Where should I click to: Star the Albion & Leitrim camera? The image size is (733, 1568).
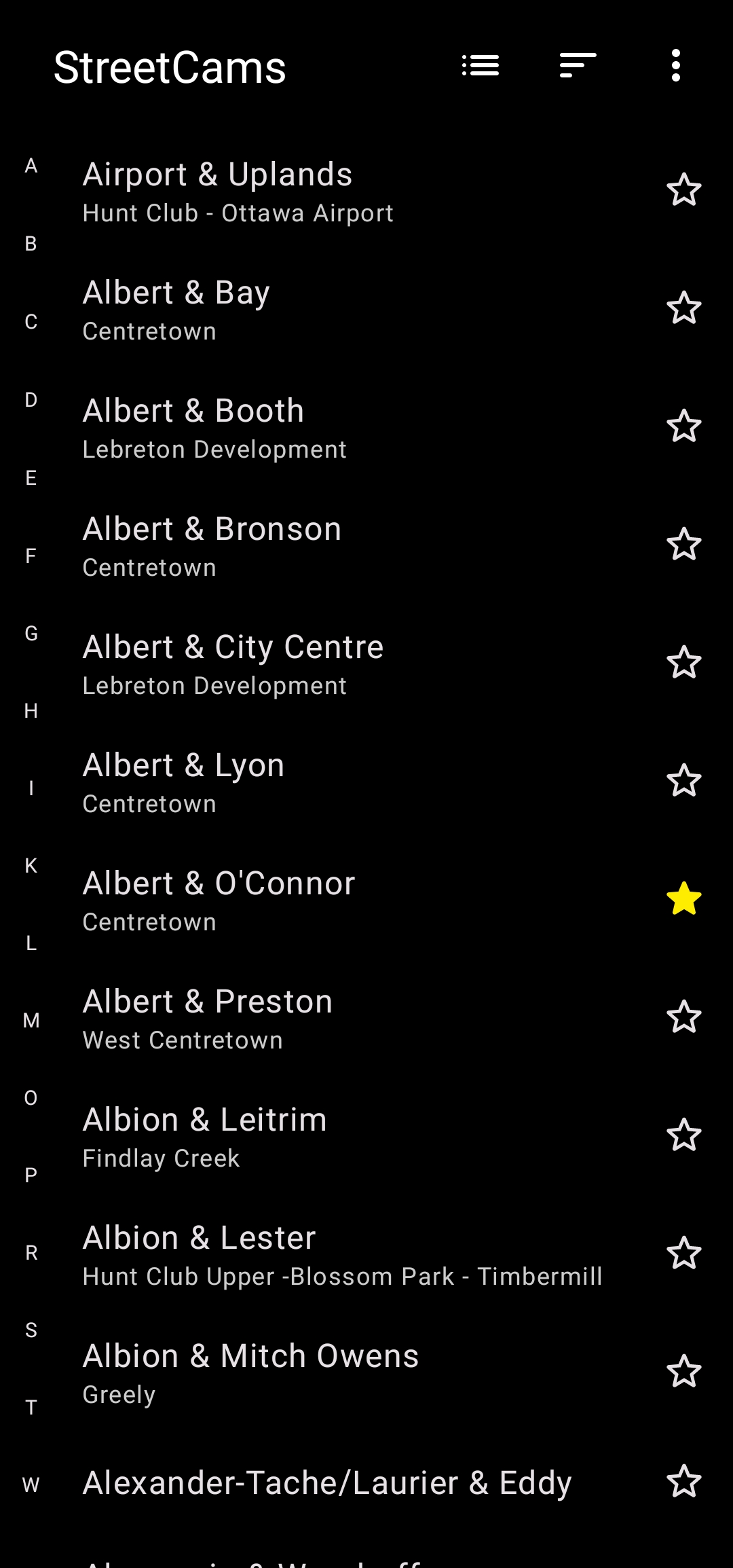coord(683,1135)
